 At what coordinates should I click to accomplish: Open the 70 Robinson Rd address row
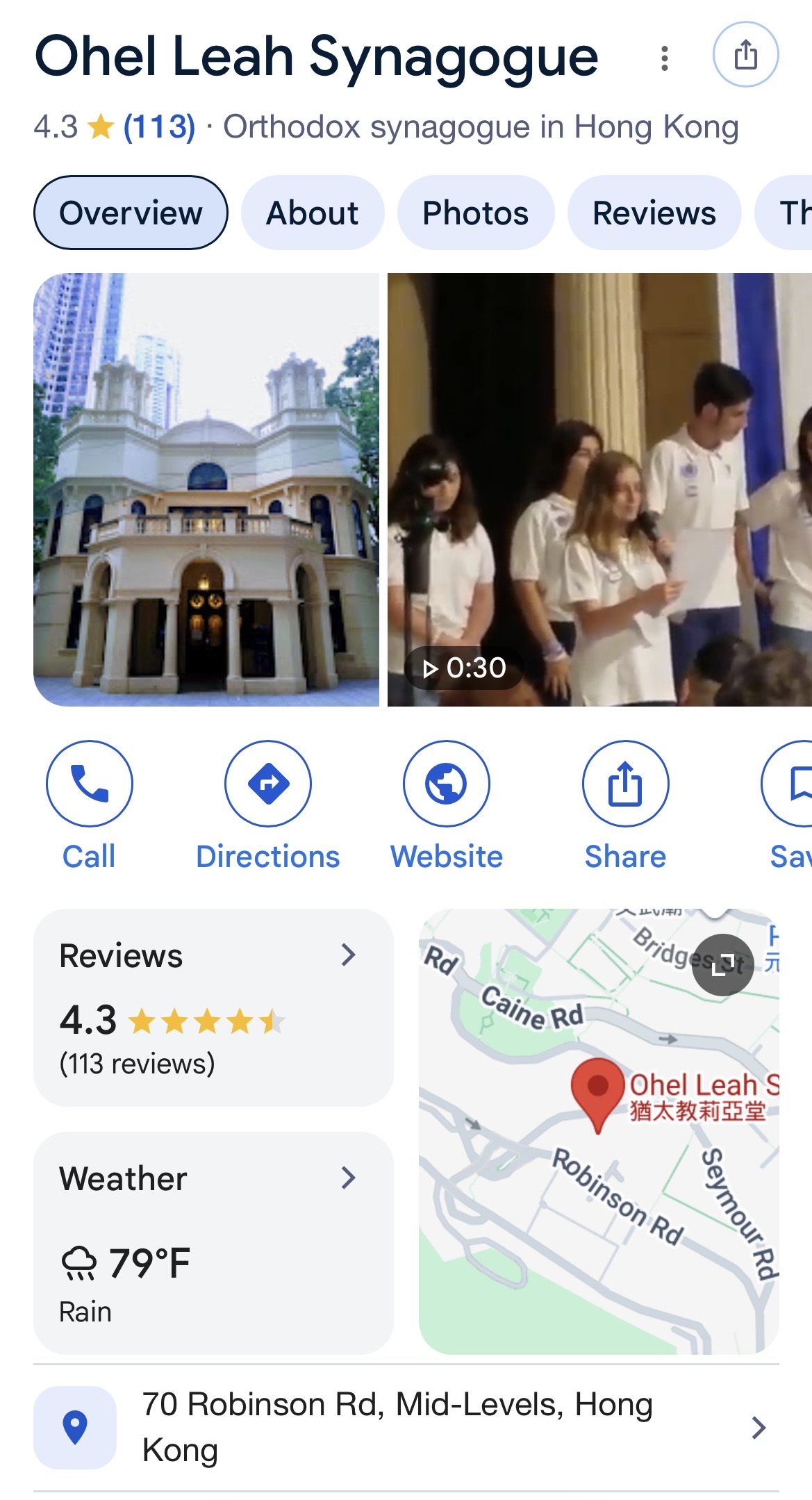click(x=406, y=1427)
